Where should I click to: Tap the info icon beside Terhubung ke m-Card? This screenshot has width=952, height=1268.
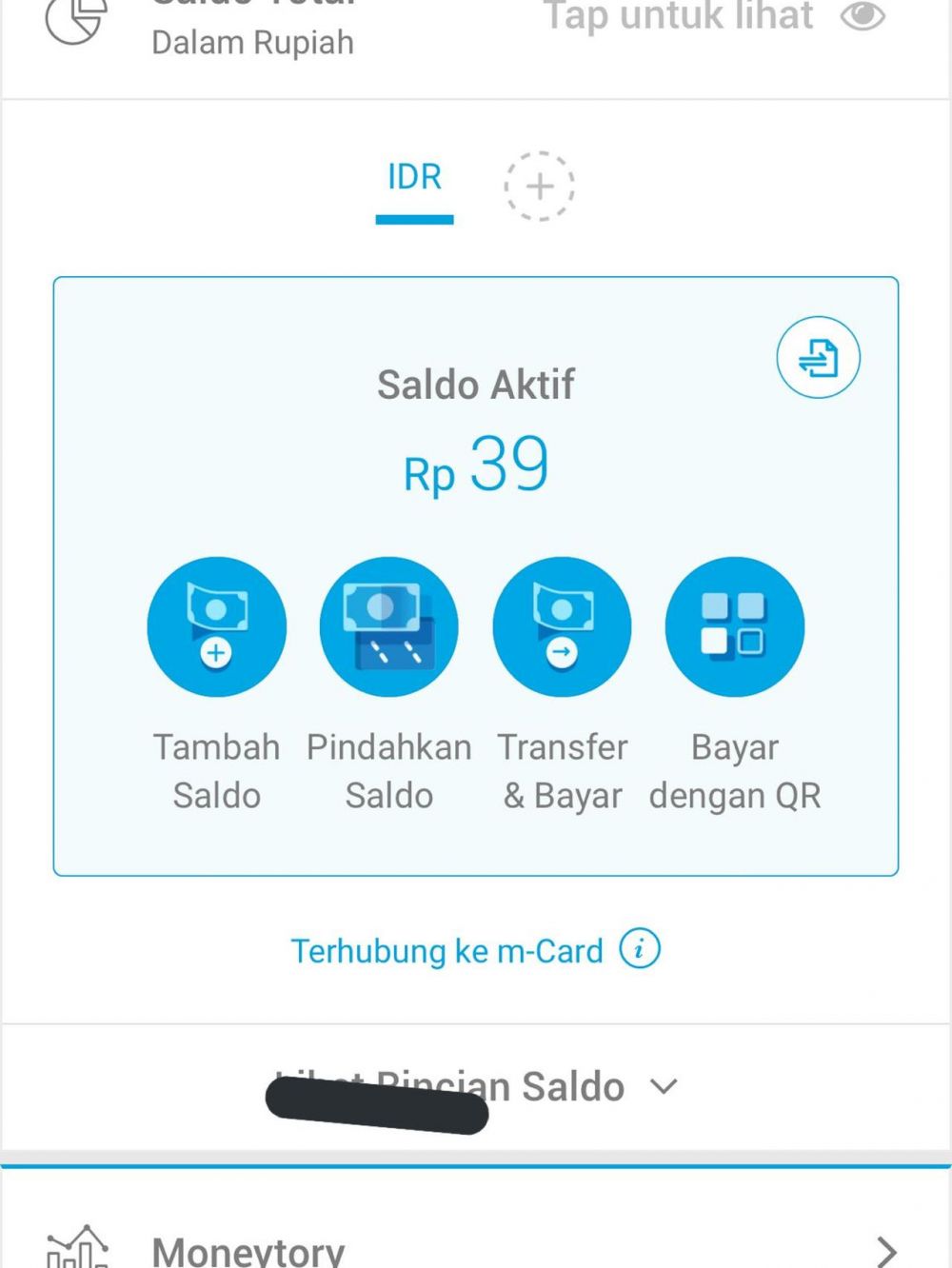[639, 949]
